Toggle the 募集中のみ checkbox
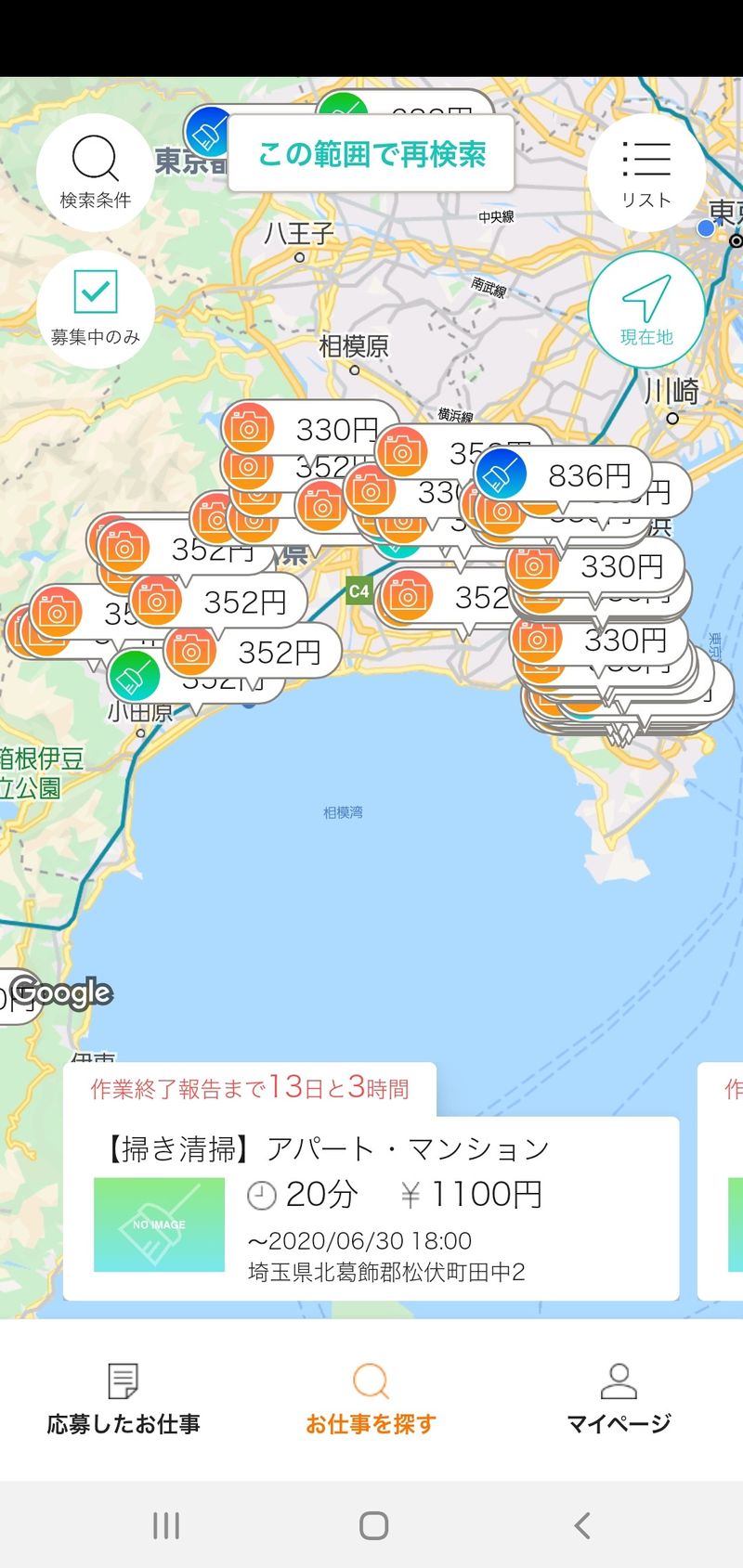Image resolution: width=743 pixels, height=1568 pixels. point(96,307)
